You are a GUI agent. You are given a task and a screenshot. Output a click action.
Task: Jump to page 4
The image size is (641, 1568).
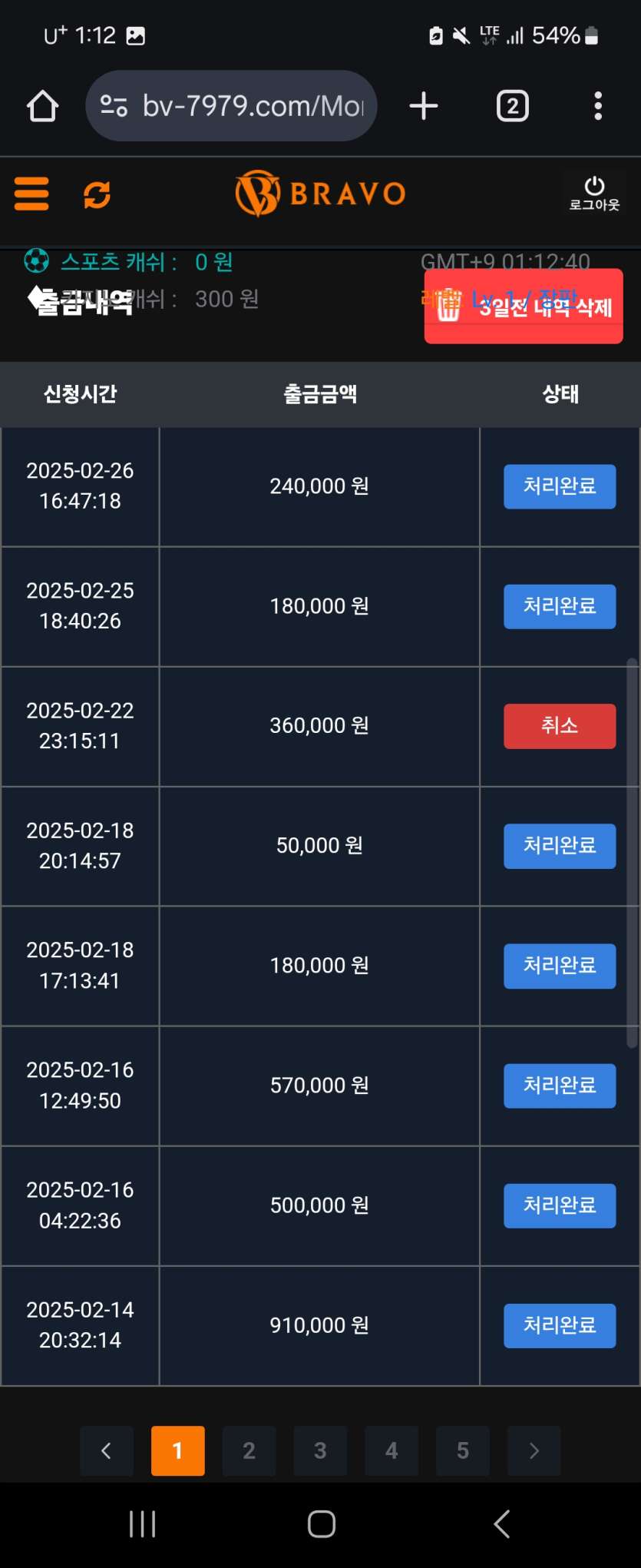click(x=392, y=1450)
